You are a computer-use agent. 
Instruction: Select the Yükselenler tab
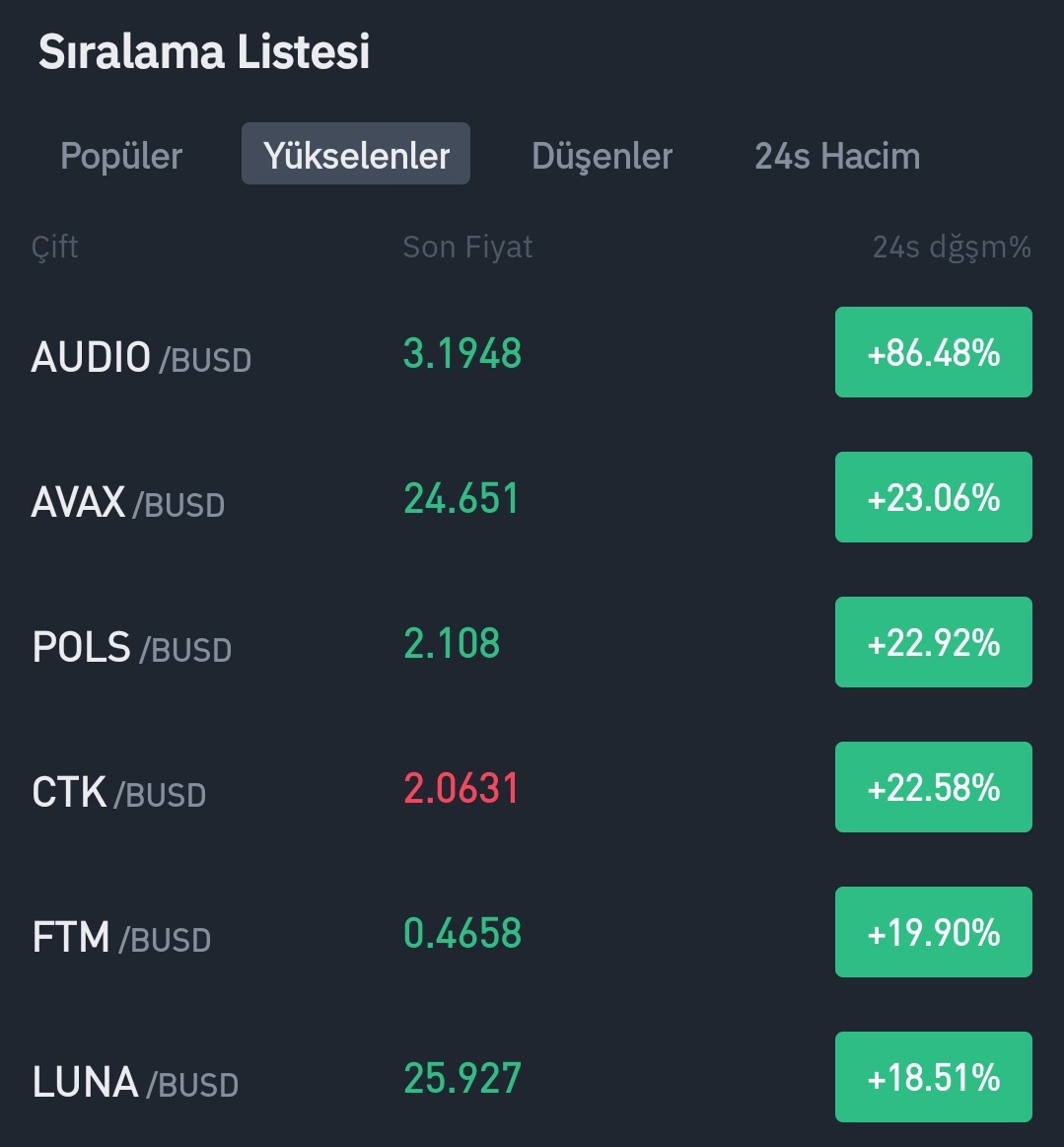(356, 154)
